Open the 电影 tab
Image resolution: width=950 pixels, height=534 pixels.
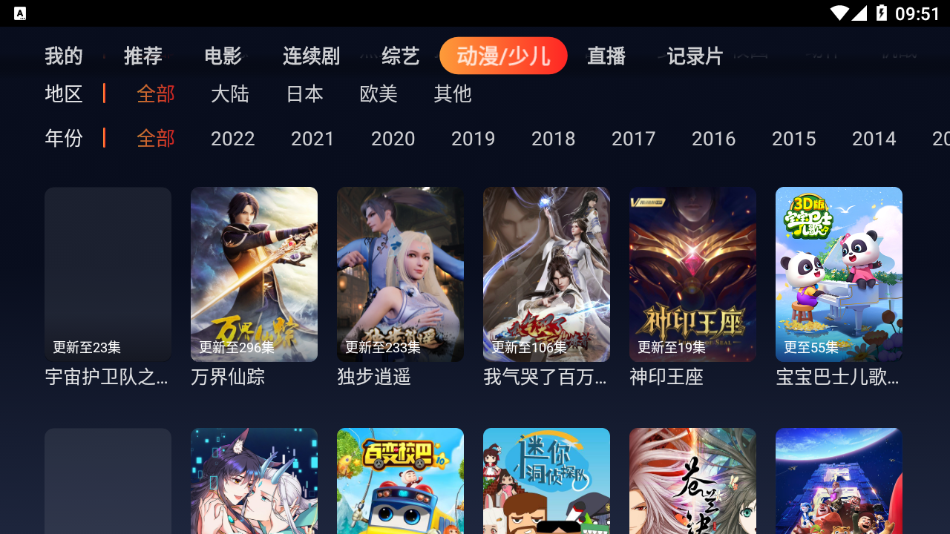(223, 56)
